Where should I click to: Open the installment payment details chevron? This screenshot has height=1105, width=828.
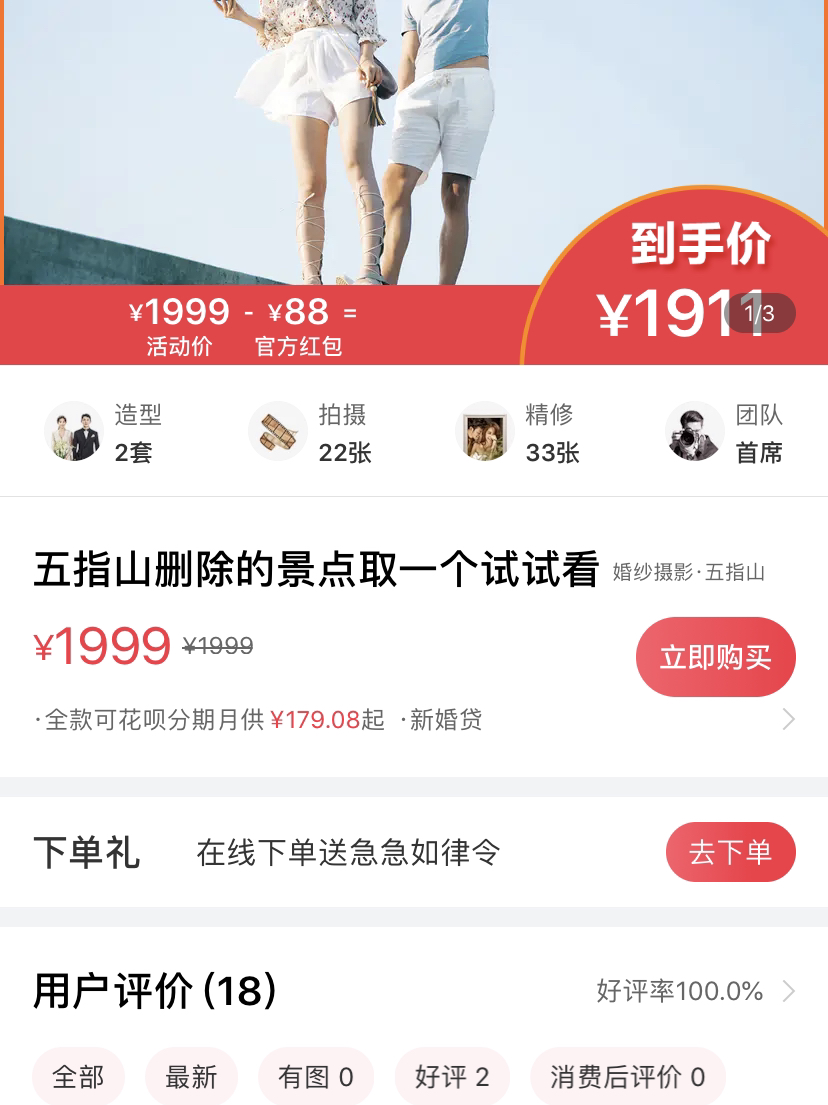(788, 719)
